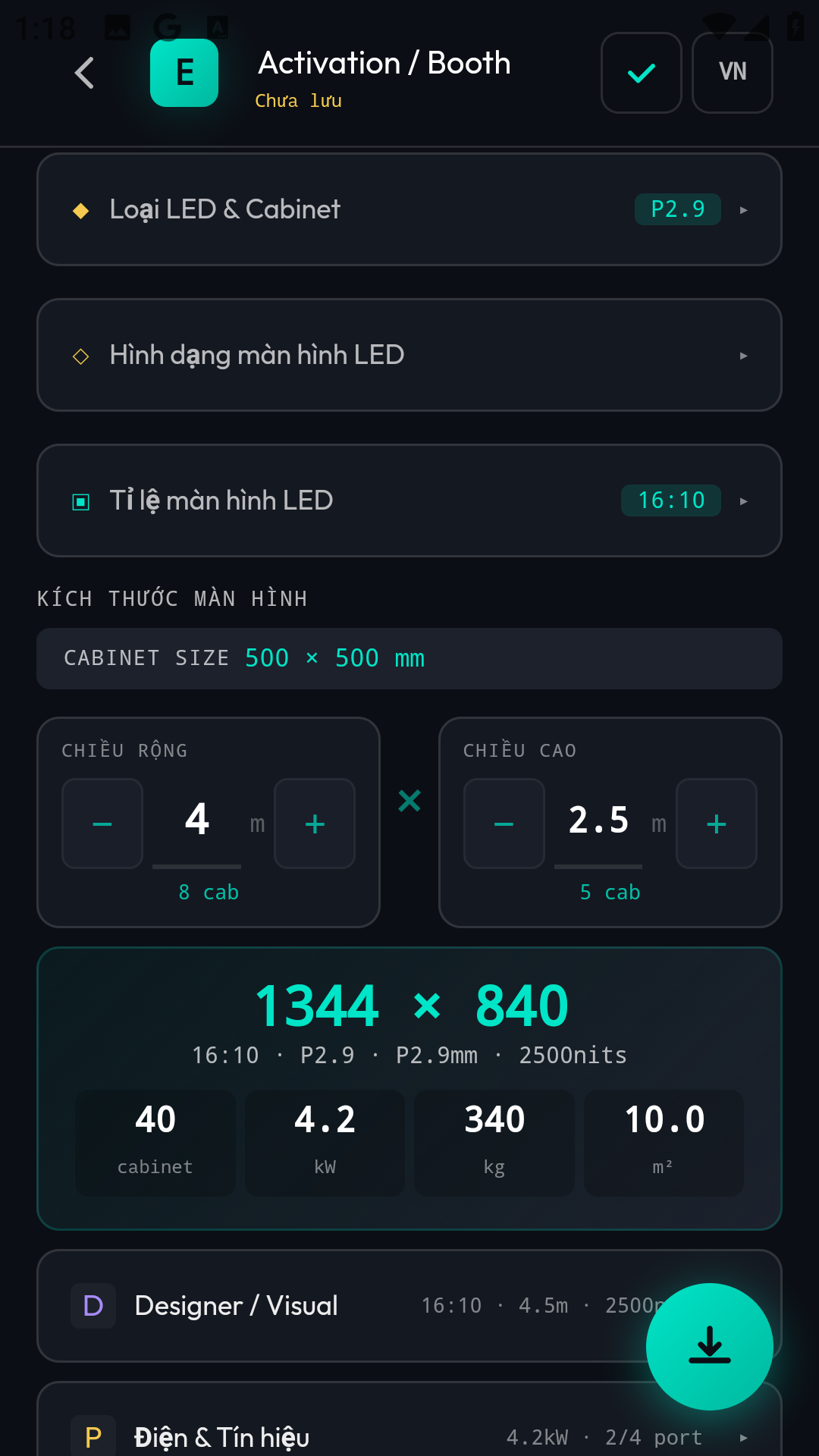Tap the checkmark save icon
The image size is (819, 1456).
(641, 73)
